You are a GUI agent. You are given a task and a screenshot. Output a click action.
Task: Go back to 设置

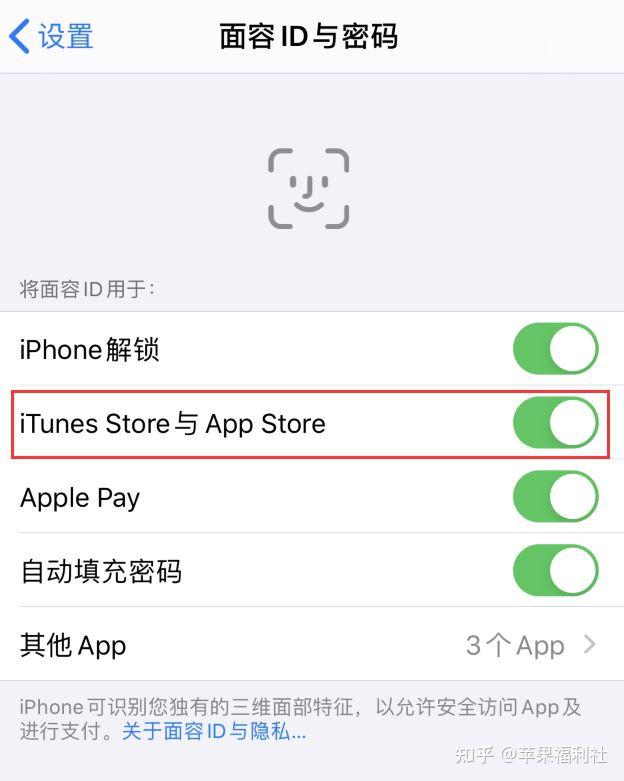(x=52, y=37)
